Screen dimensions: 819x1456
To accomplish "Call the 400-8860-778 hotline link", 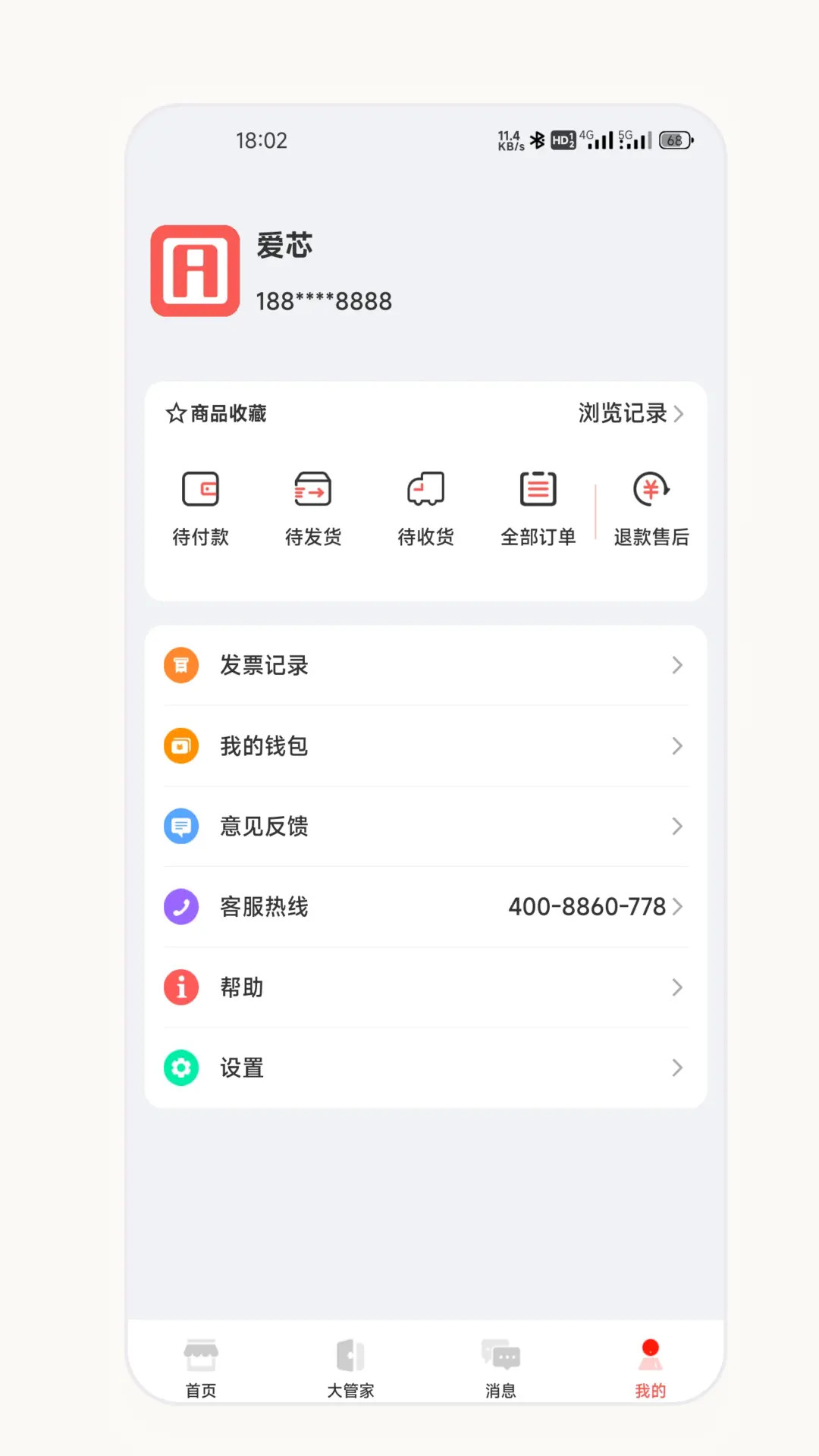I will (588, 906).
